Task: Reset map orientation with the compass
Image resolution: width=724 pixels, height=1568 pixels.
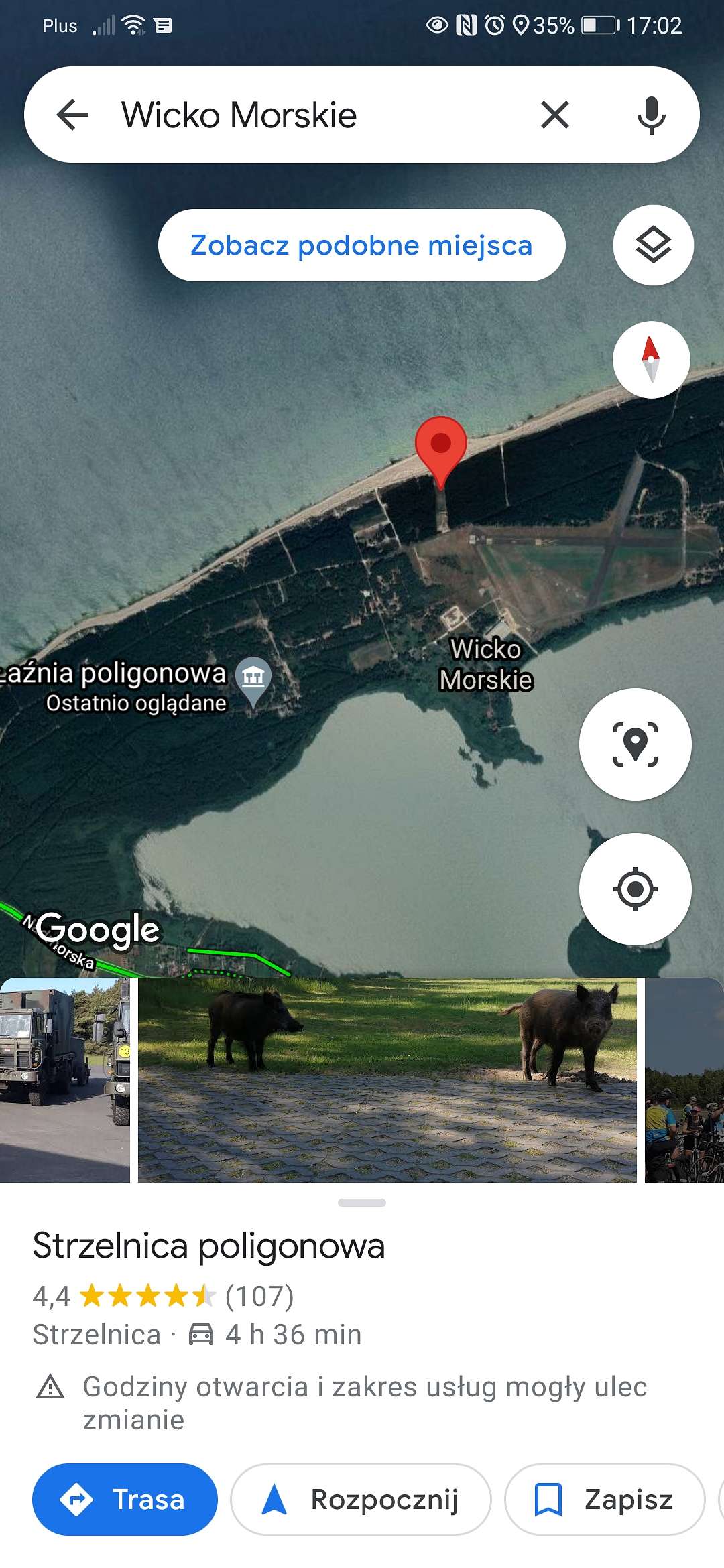Action: coord(652,360)
